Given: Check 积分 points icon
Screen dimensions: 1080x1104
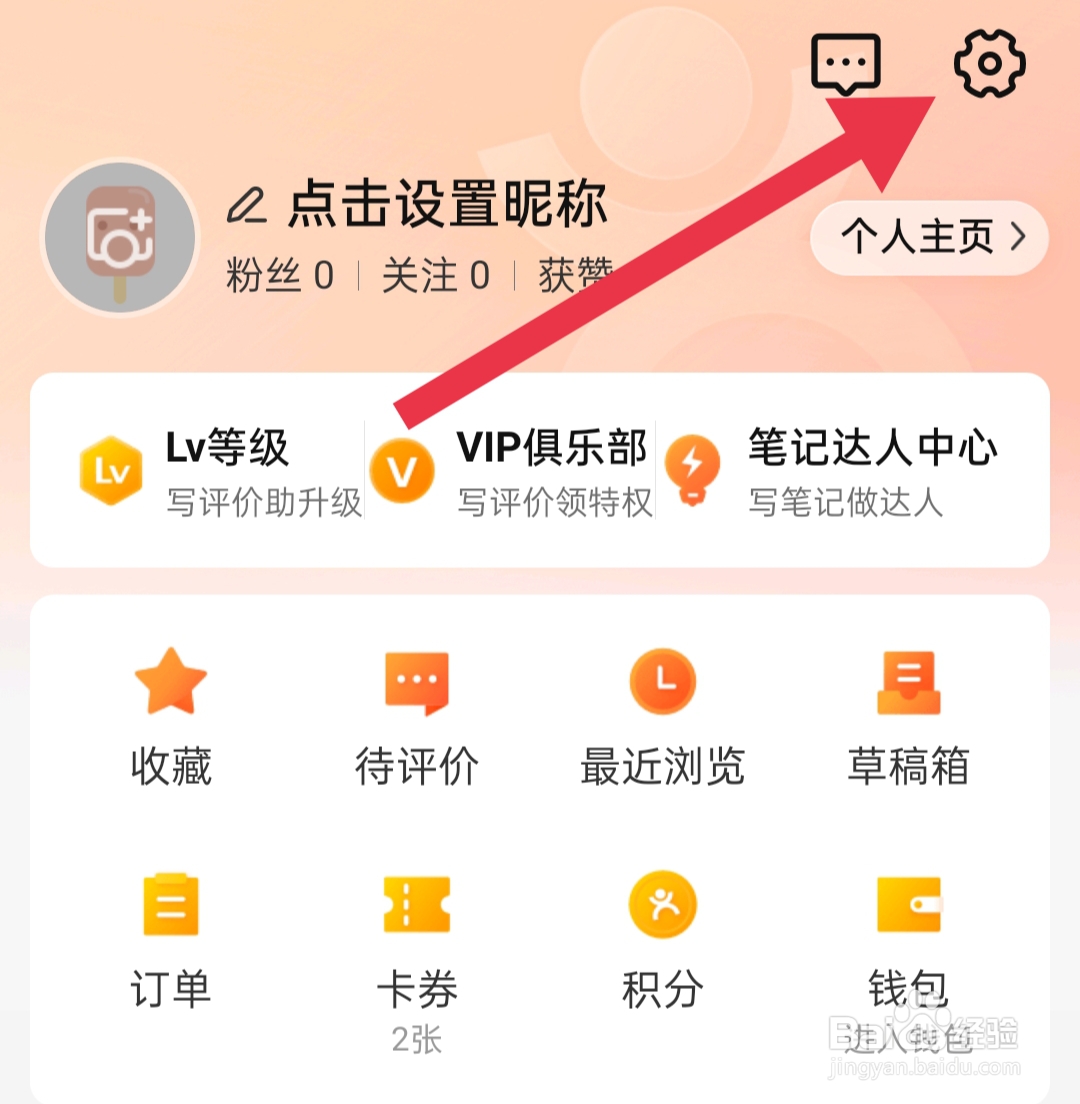Looking at the screenshot, I should pos(663,905).
